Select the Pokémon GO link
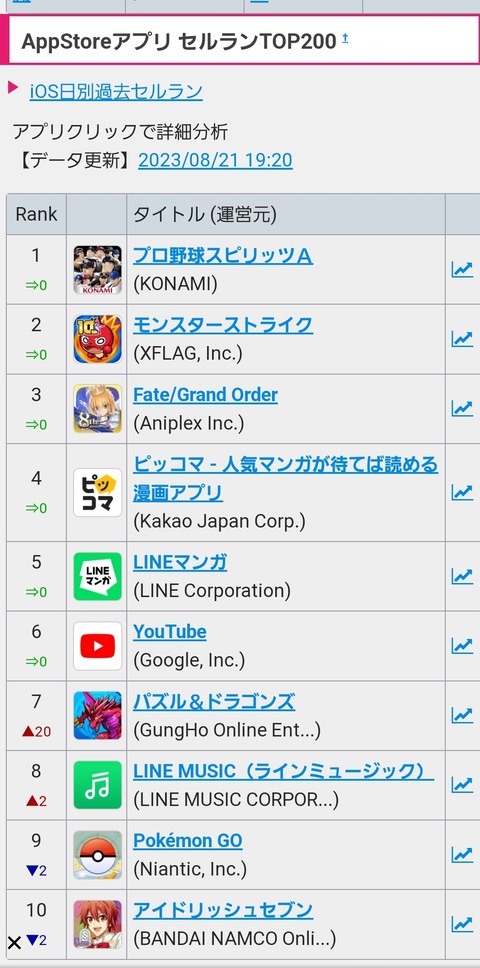Image resolution: width=480 pixels, height=968 pixels. (188, 841)
